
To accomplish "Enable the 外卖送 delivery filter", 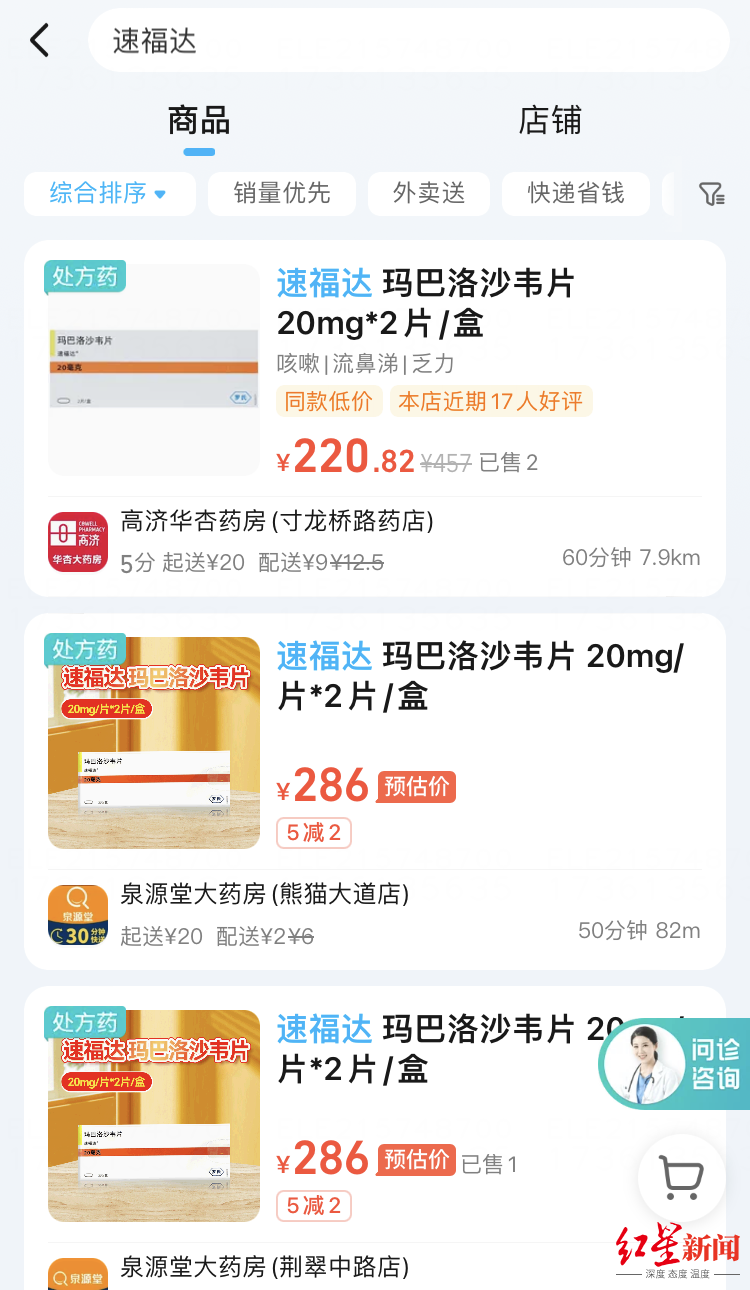I will (428, 193).
